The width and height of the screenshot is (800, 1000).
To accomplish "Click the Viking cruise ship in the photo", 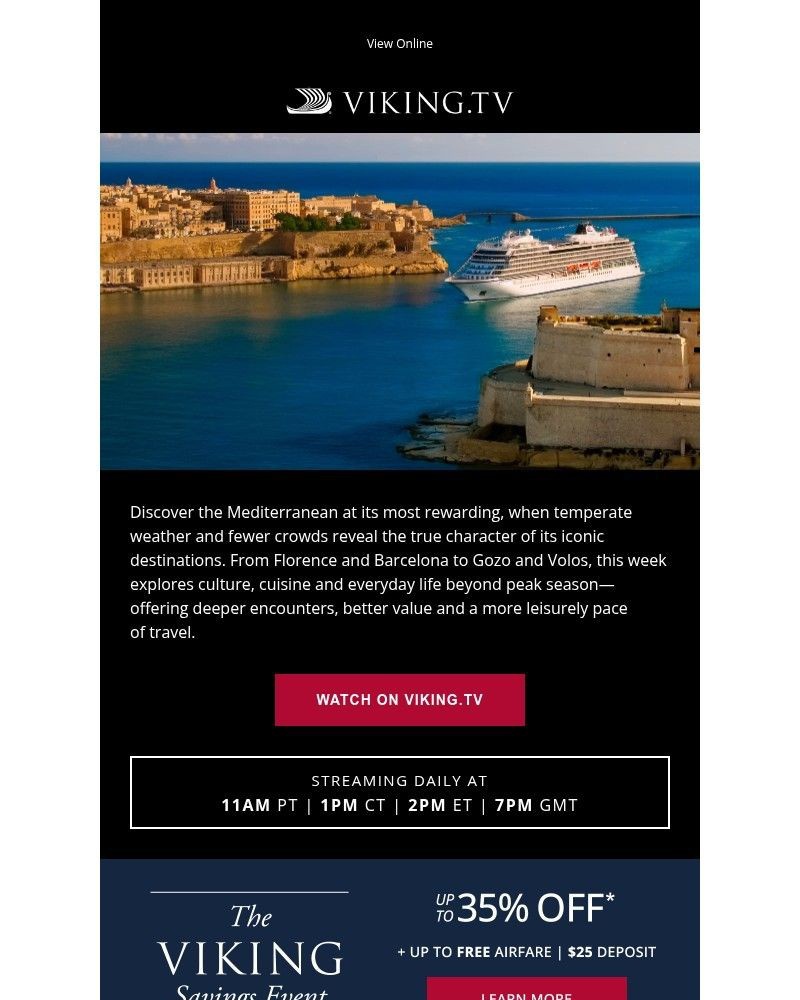I will pos(548,265).
